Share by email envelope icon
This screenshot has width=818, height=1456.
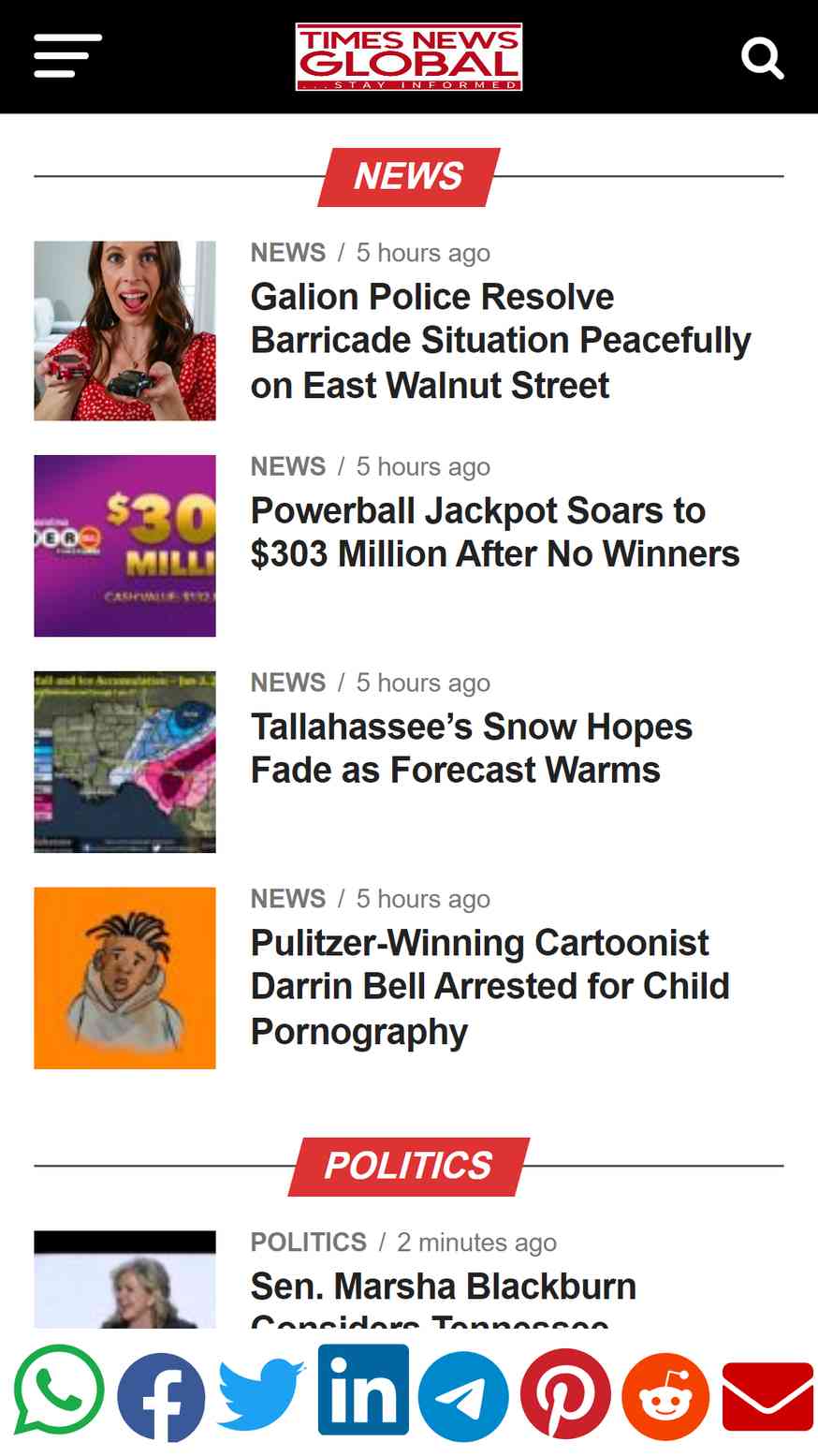click(767, 1396)
